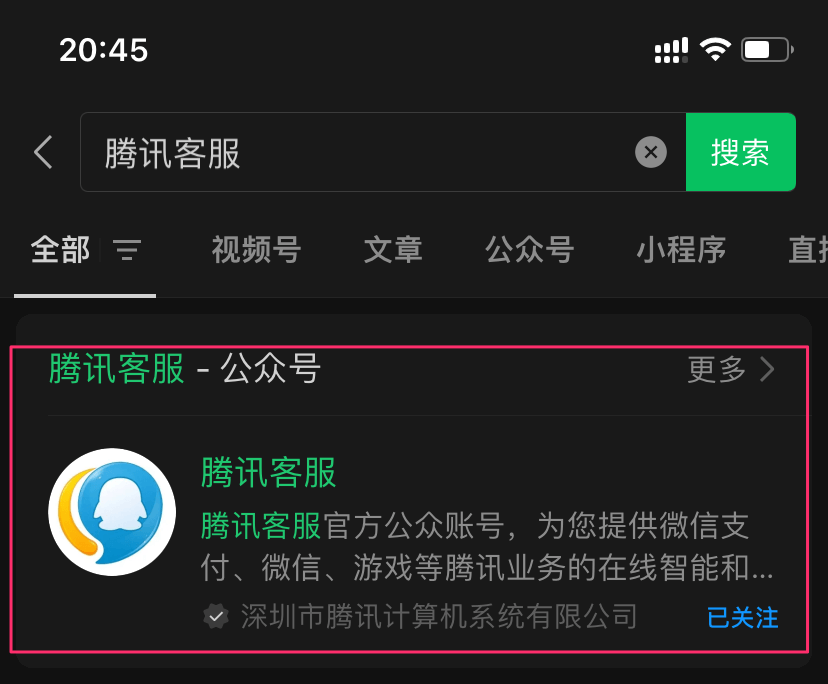
Task: Select the 全部 tab
Action: 60,250
